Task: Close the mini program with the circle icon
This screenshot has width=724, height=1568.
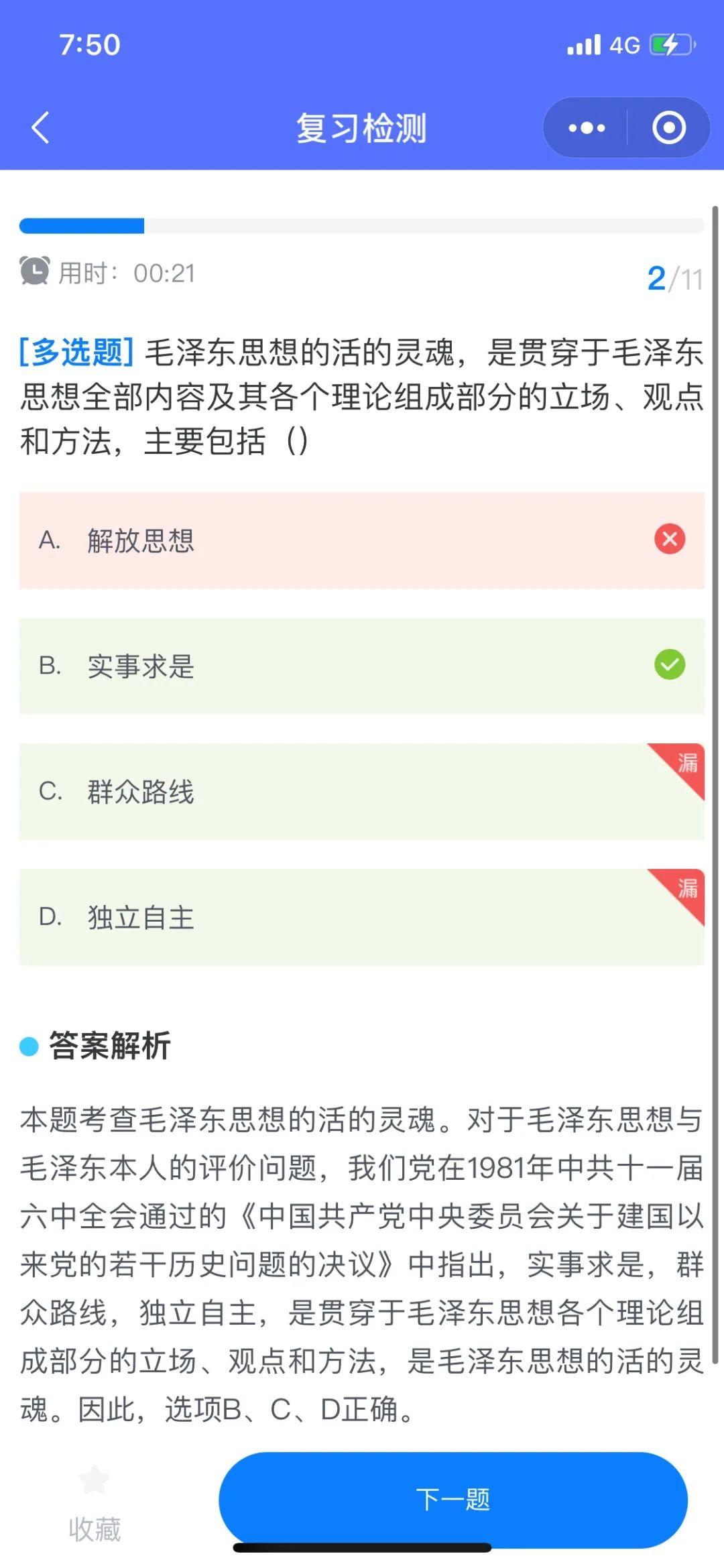Action: coord(669,127)
